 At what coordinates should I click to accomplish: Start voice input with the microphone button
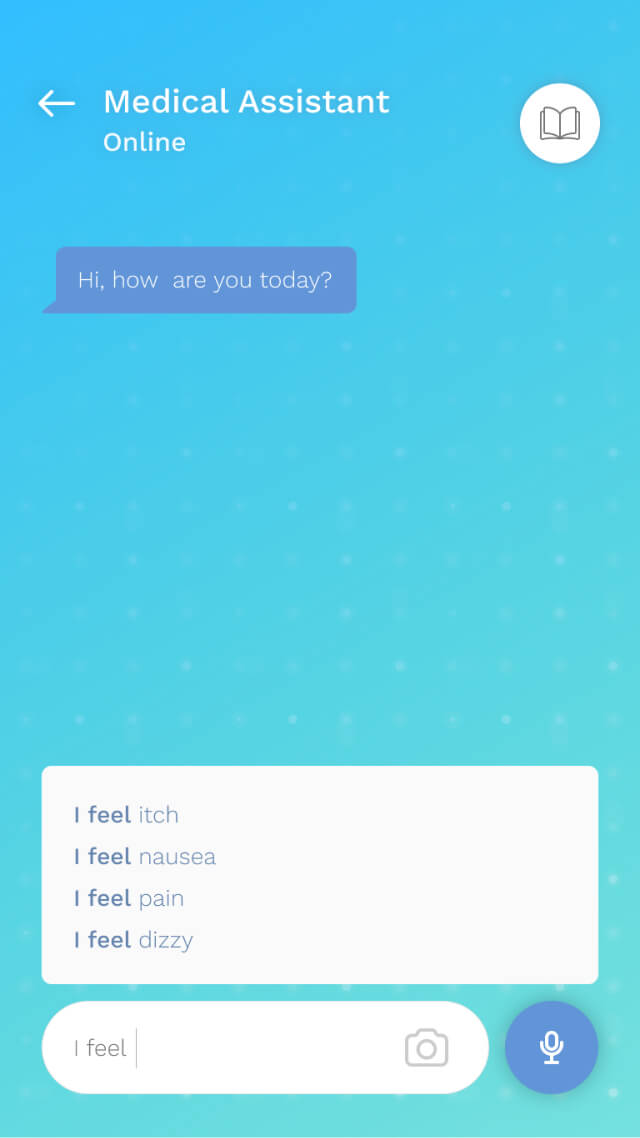click(x=551, y=1048)
